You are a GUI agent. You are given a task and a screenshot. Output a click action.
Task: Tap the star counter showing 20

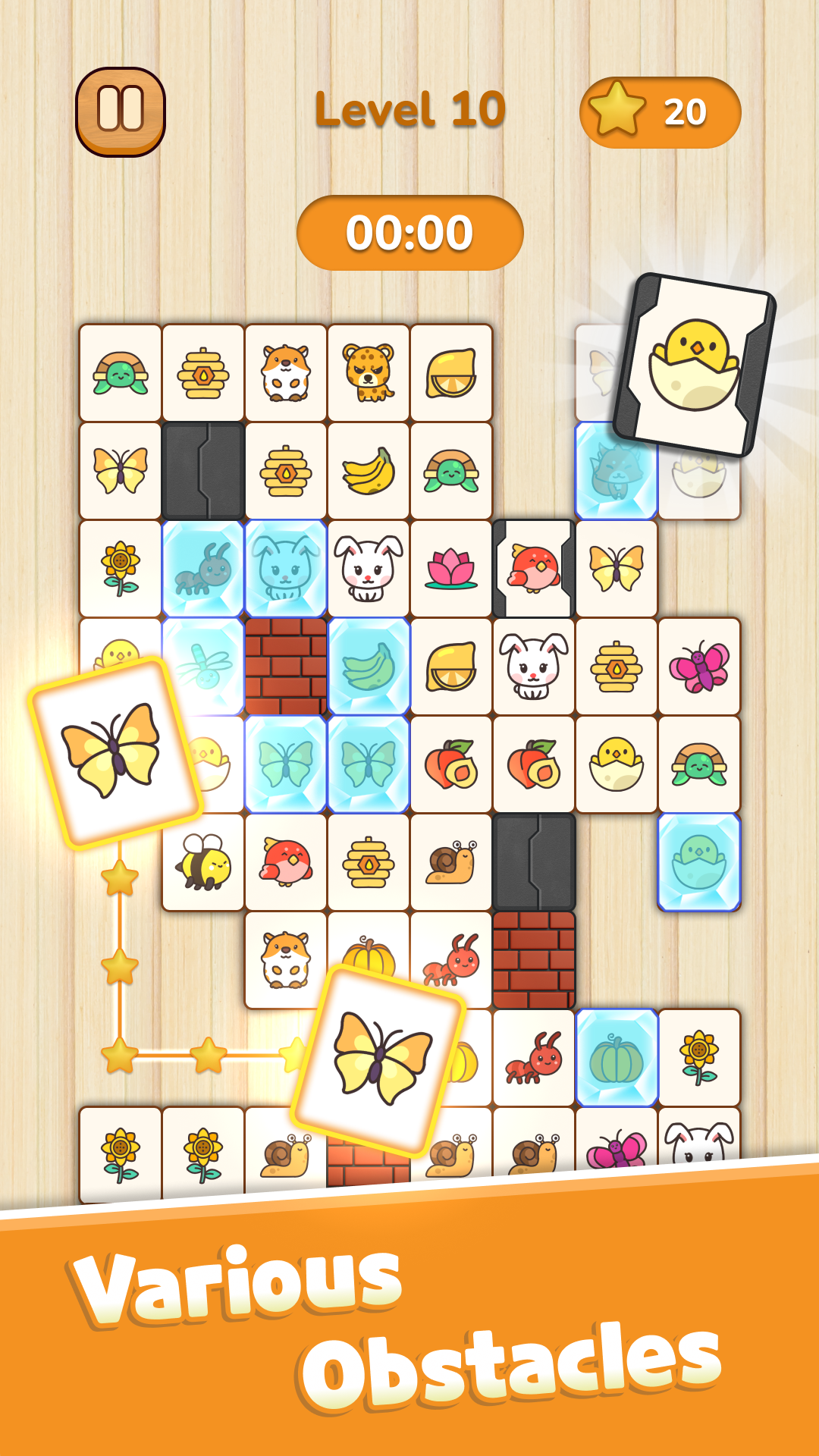coord(660,110)
